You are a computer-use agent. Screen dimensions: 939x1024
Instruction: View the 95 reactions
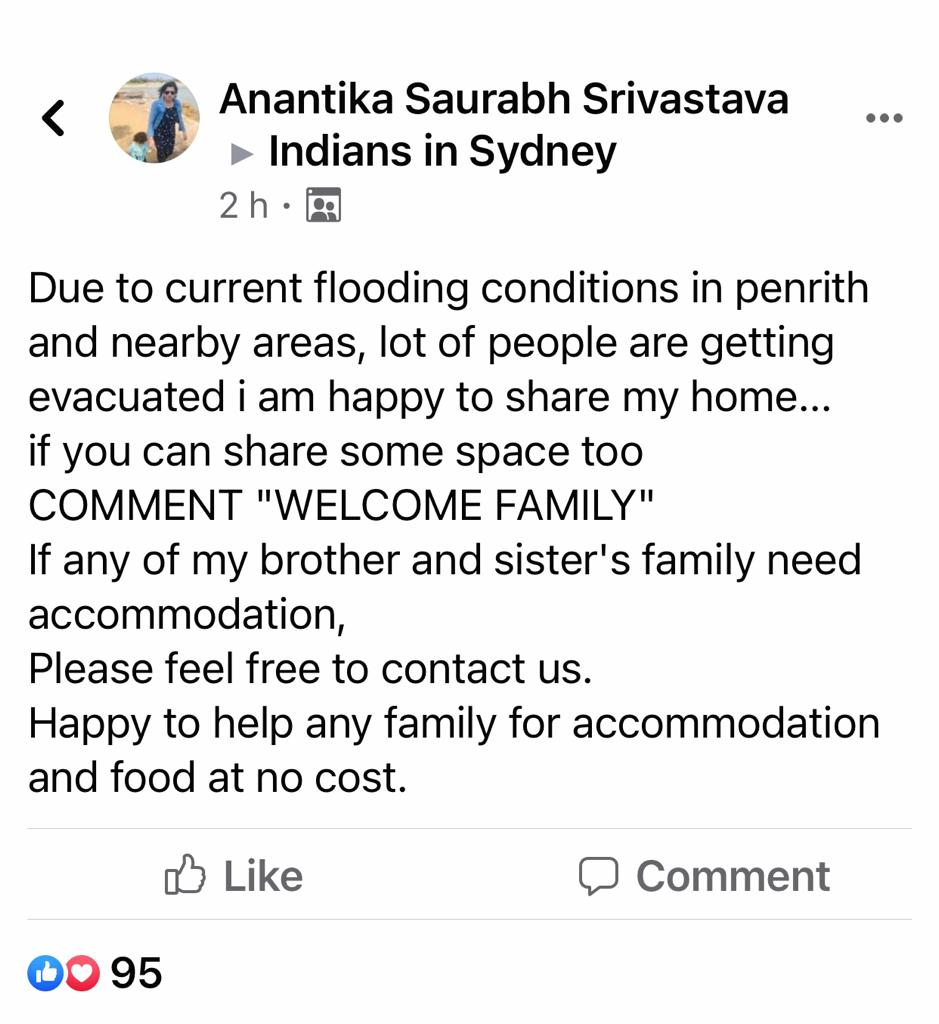(96, 972)
